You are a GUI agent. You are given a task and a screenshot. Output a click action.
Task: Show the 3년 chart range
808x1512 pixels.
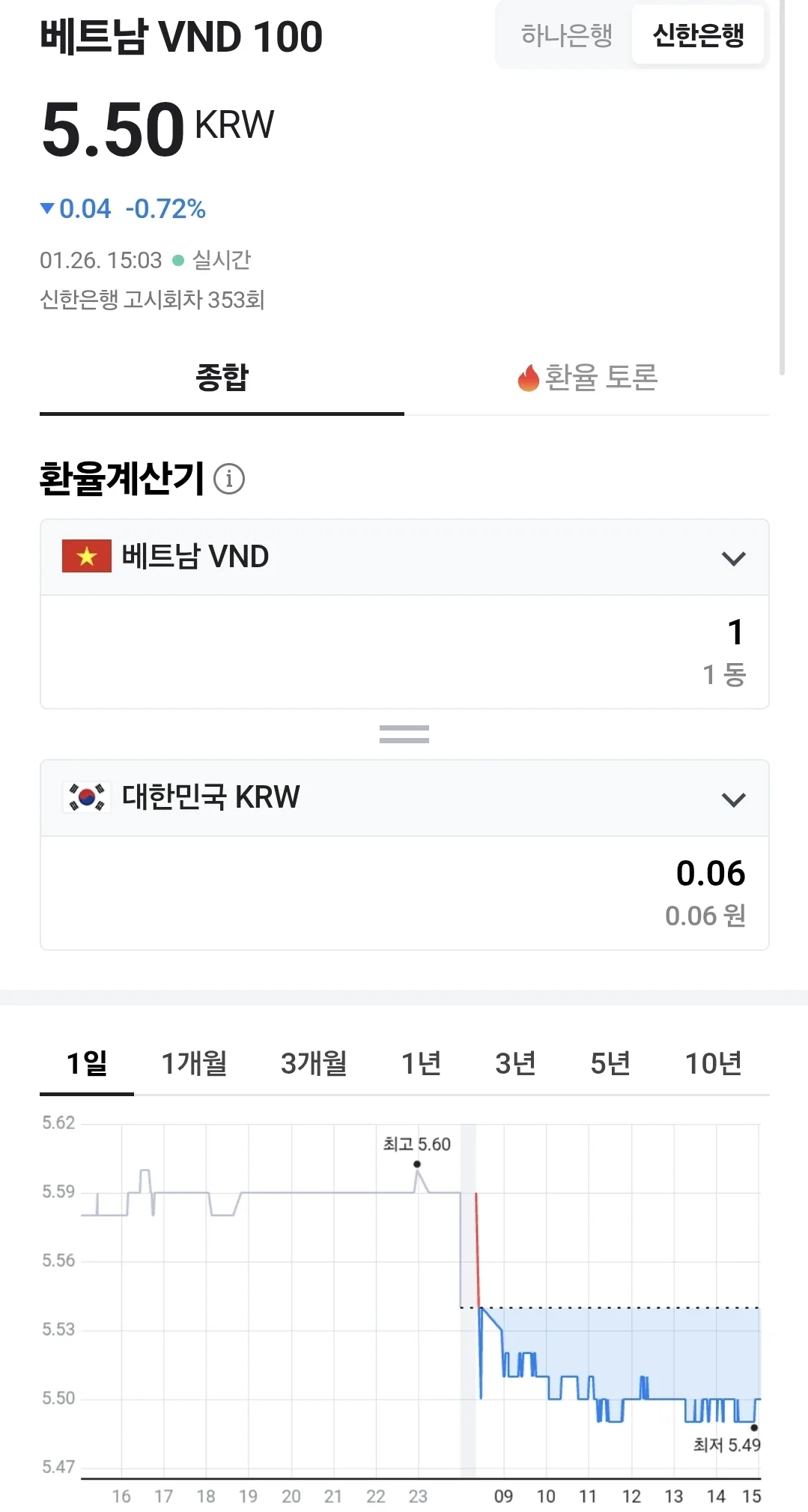coord(516,1063)
